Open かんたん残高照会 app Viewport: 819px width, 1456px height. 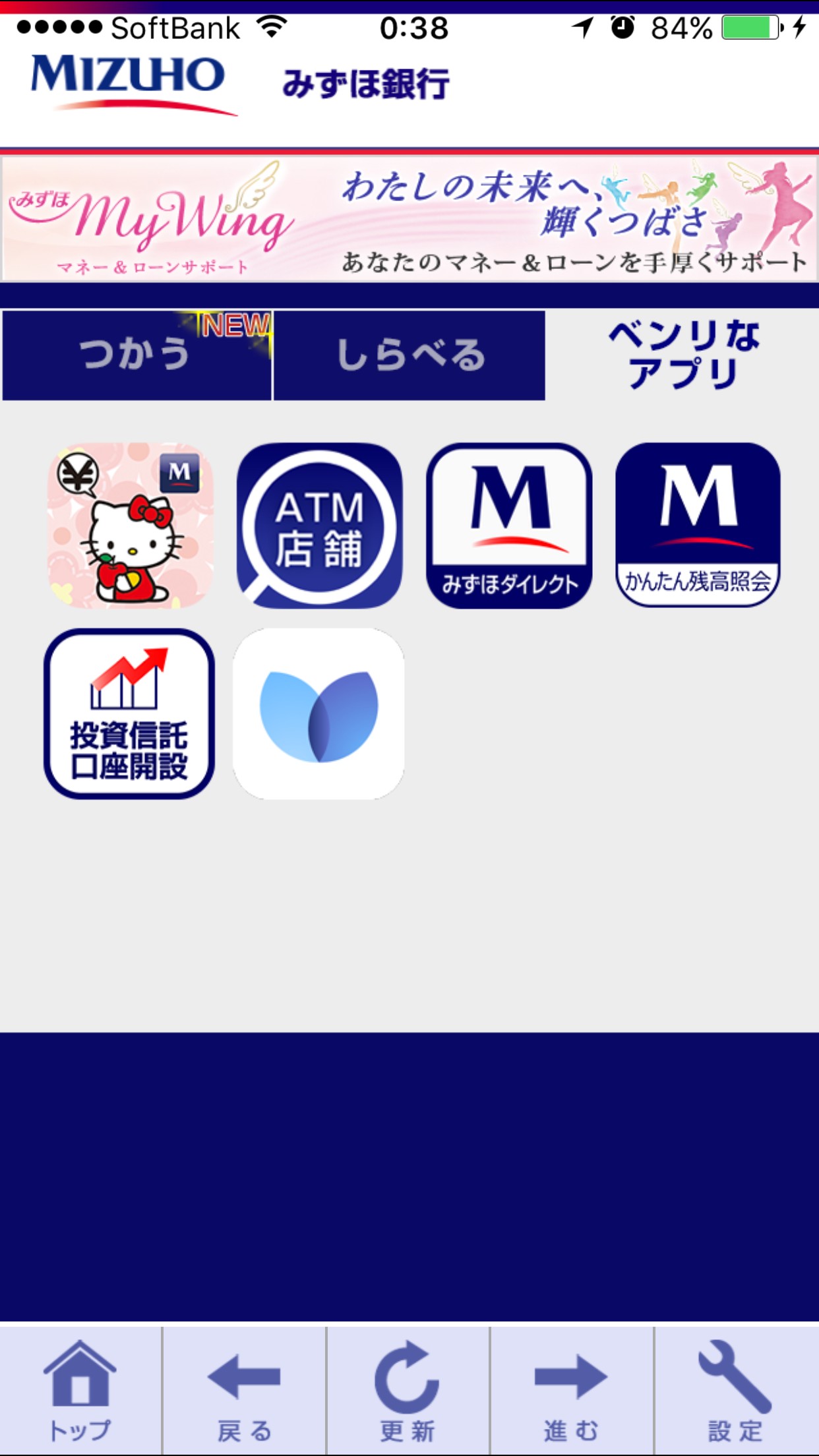(x=698, y=526)
